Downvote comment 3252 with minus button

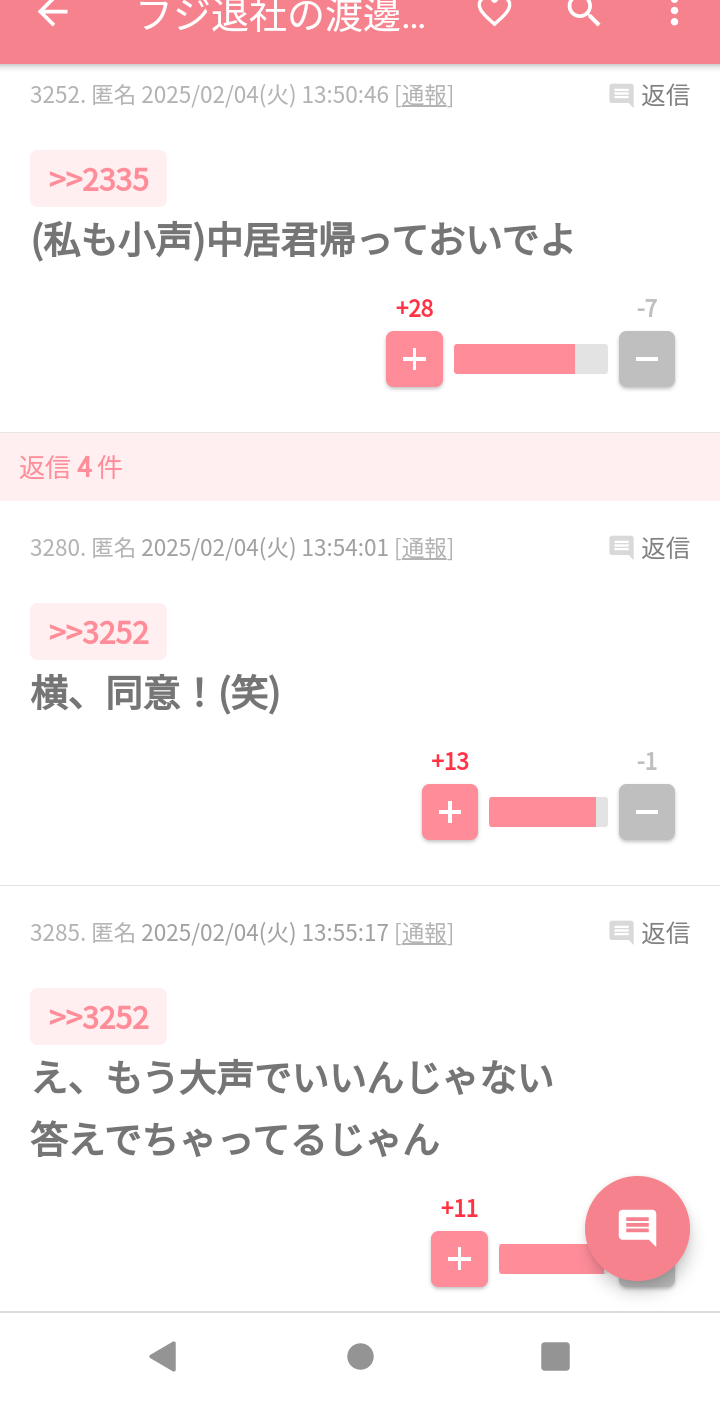(x=647, y=359)
